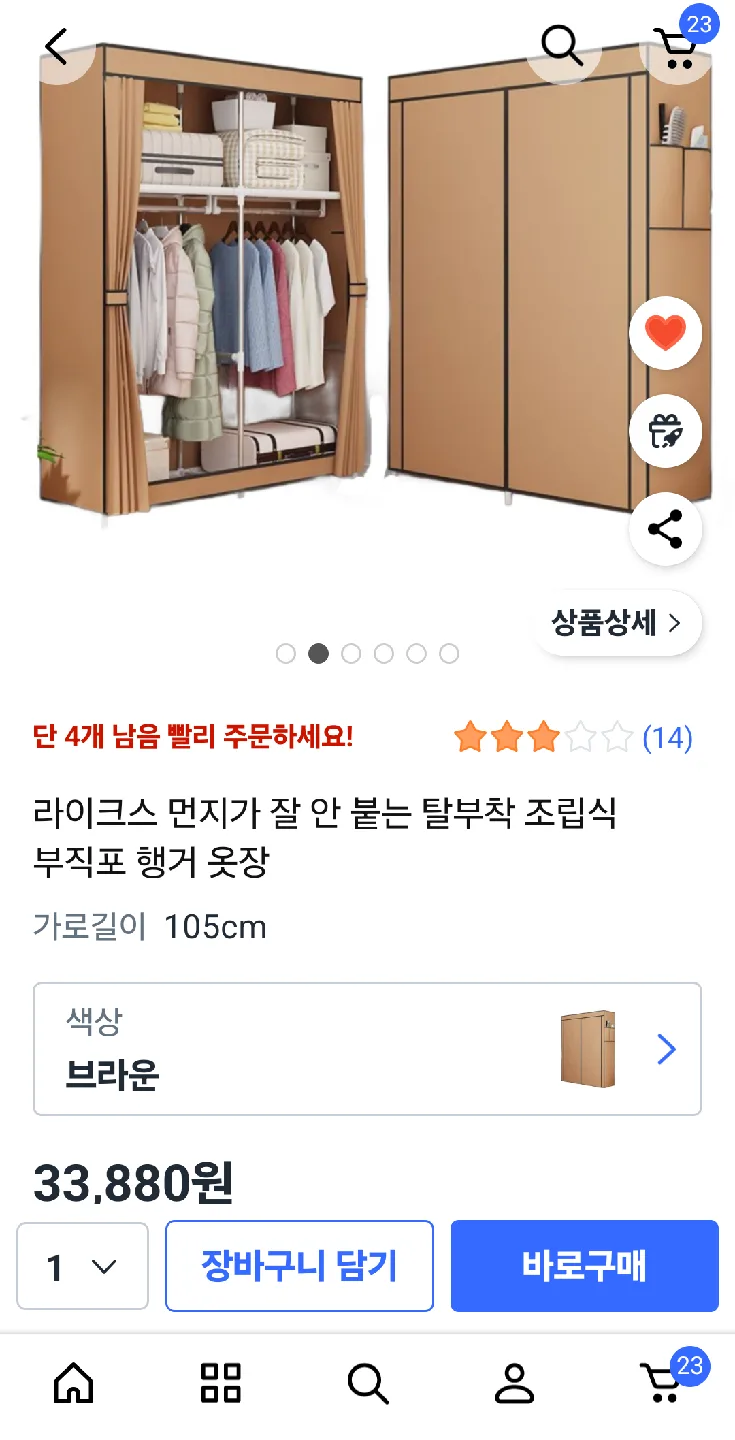
Task: Open the my account profile tab
Action: pyautogui.click(x=514, y=1384)
